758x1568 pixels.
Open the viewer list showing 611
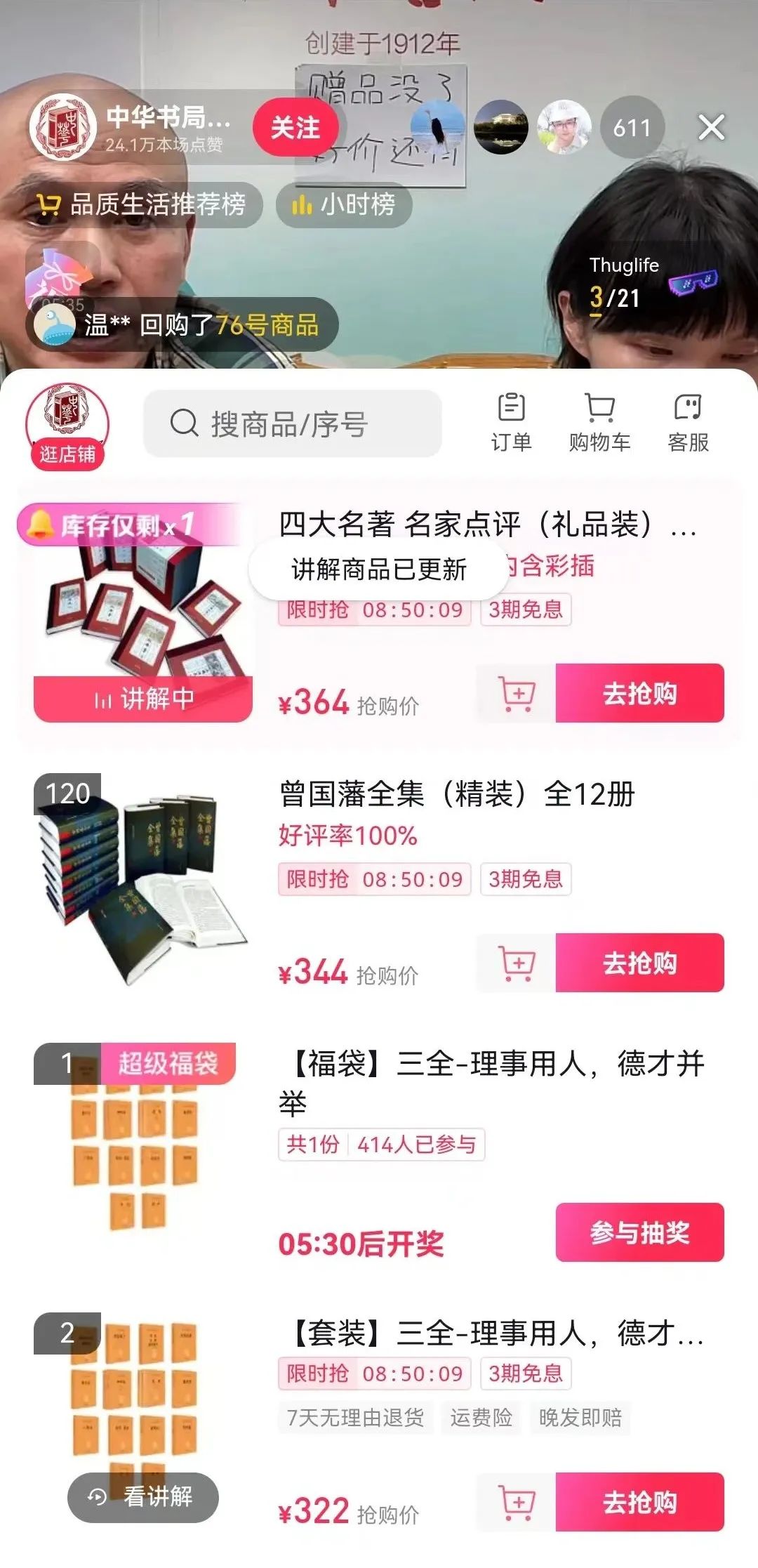pyautogui.click(x=632, y=128)
